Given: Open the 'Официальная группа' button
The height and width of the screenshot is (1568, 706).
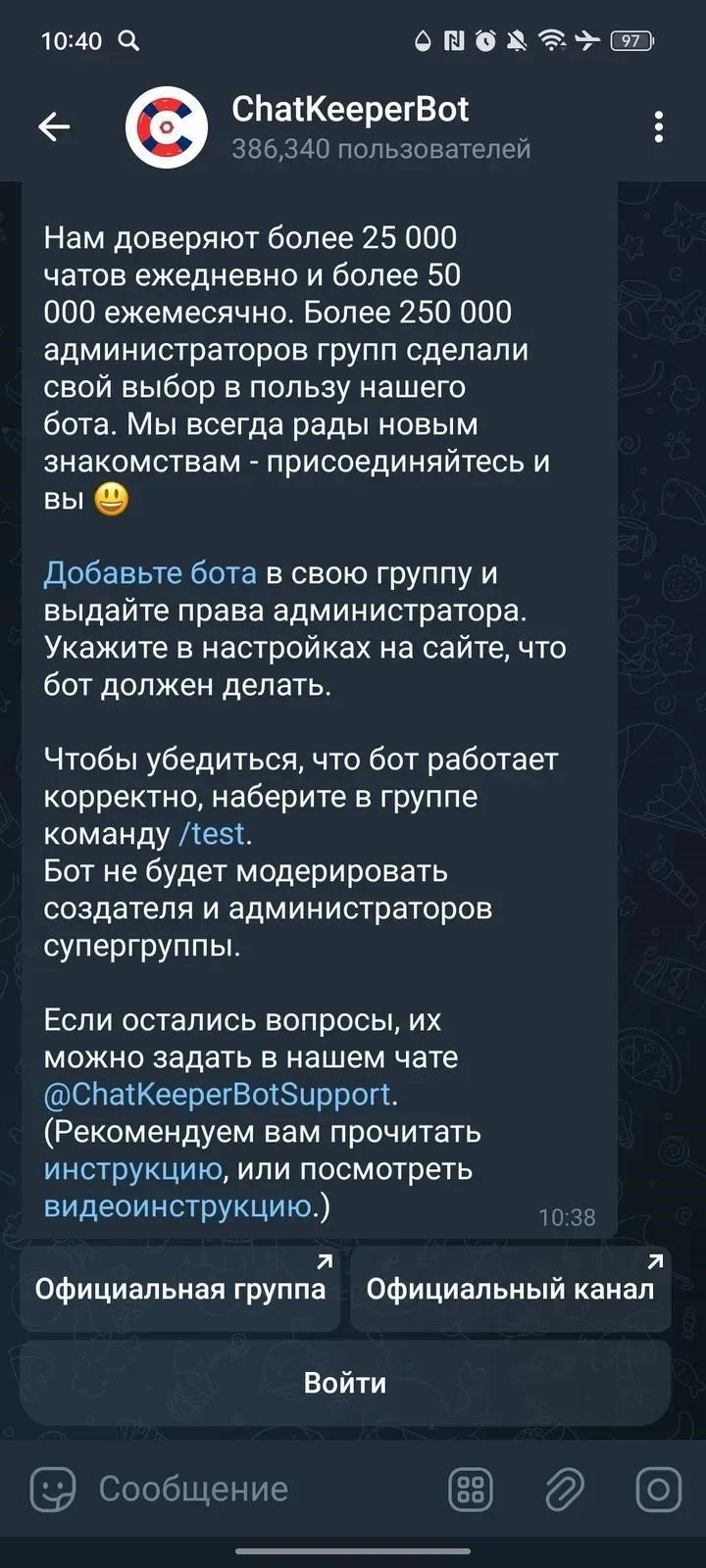Looking at the screenshot, I should tap(180, 1289).
